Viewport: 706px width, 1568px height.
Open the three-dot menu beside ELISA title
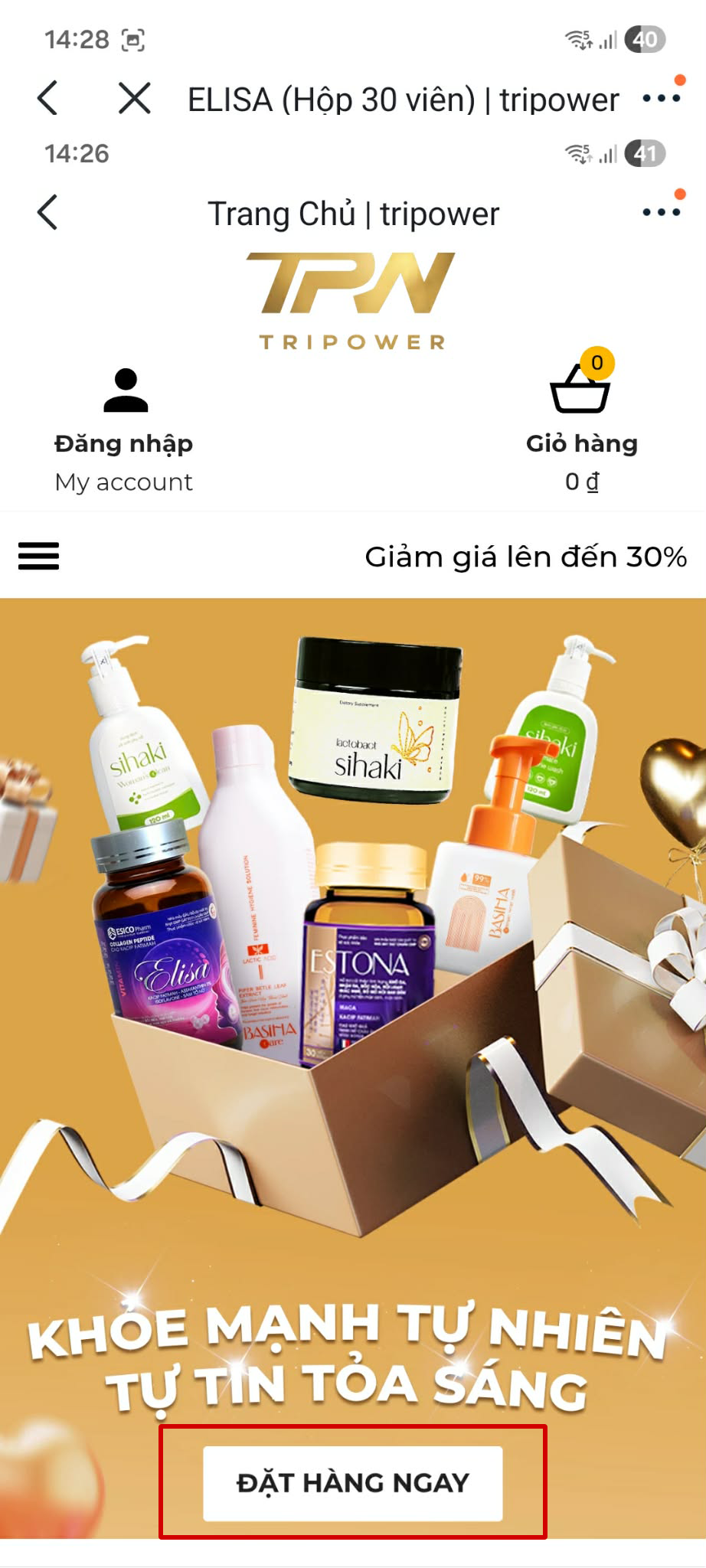[662, 99]
